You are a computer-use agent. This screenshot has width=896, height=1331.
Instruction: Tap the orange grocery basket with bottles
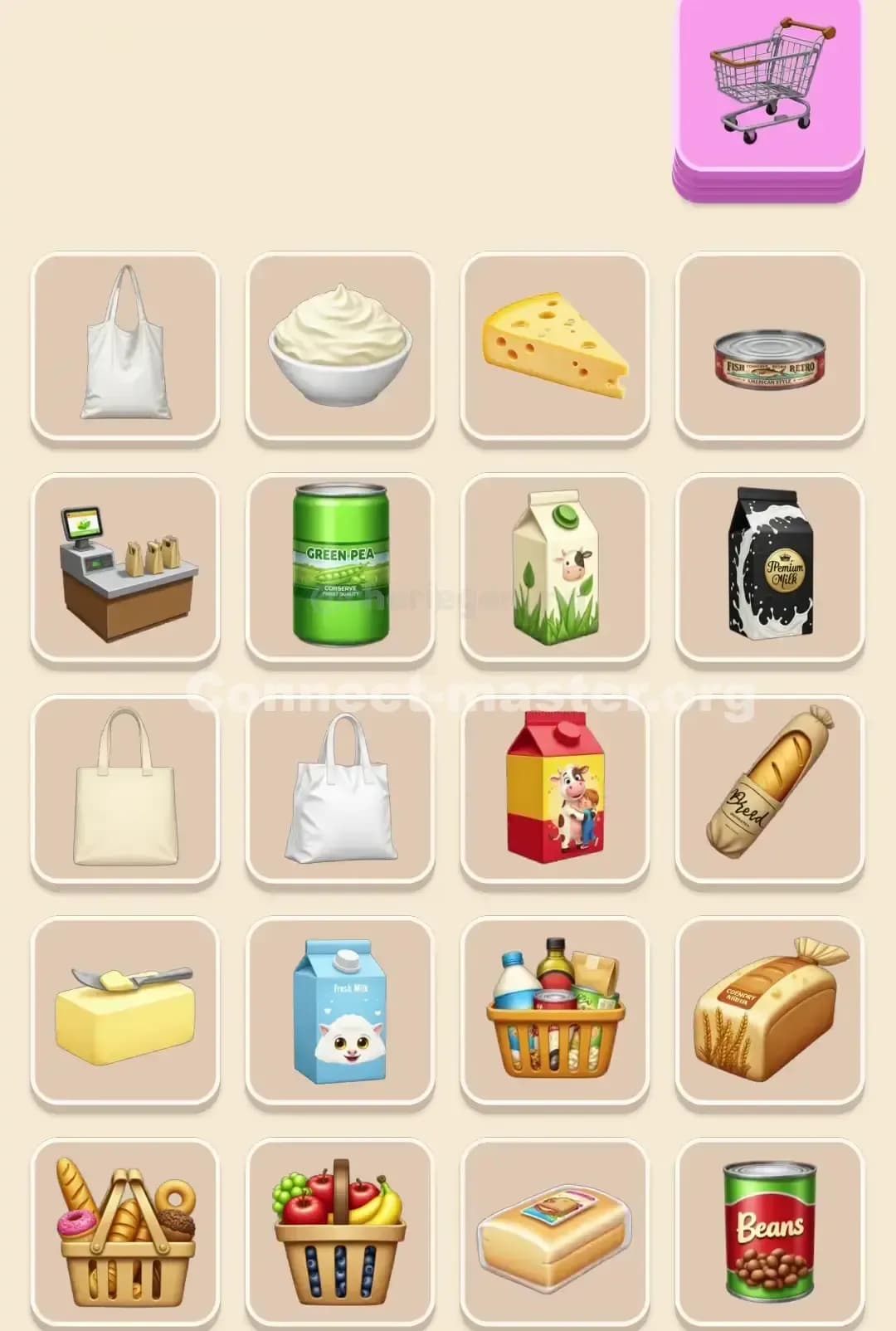[x=555, y=1011]
